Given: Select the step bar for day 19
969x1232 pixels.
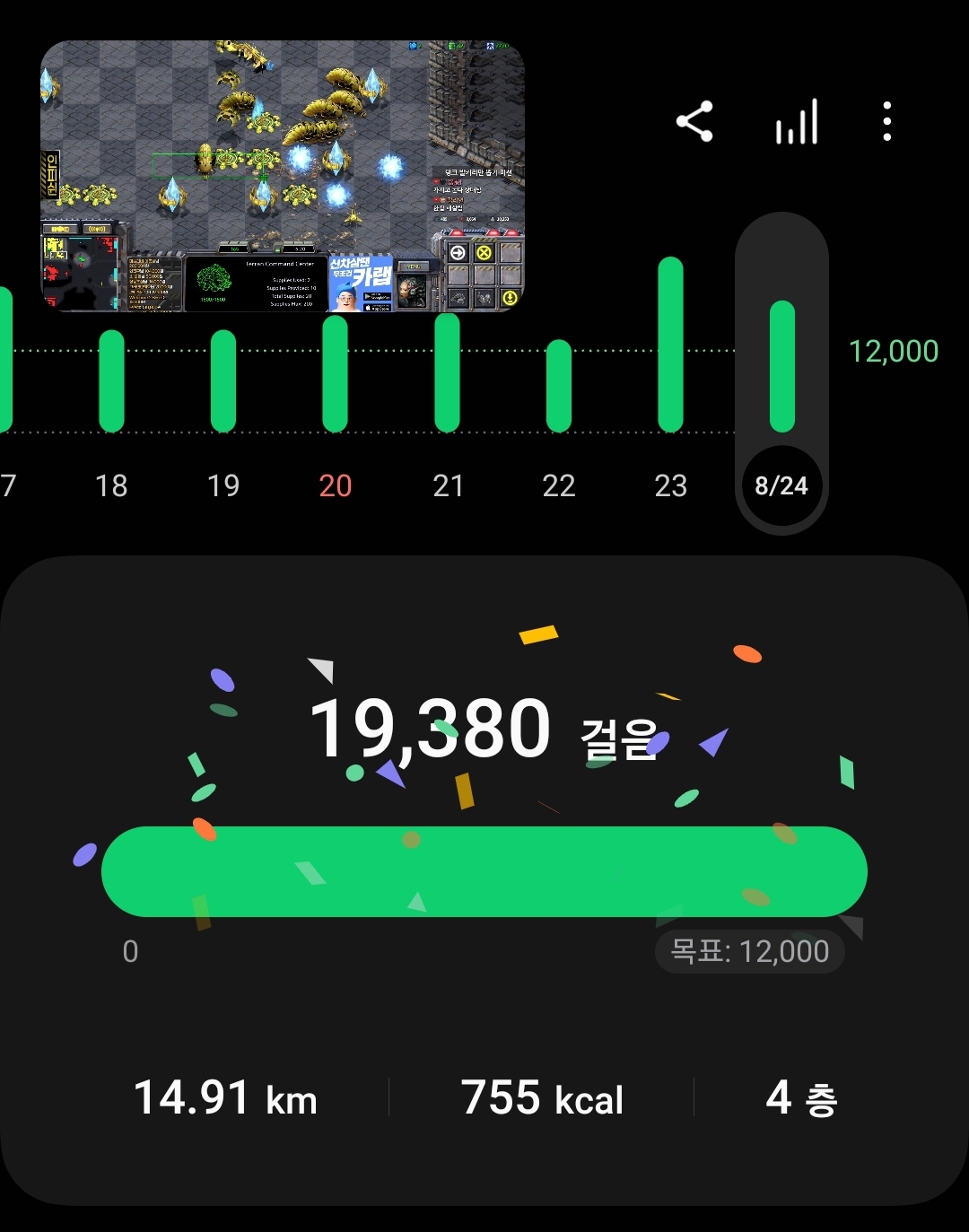Looking at the screenshot, I should (x=223, y=381).
